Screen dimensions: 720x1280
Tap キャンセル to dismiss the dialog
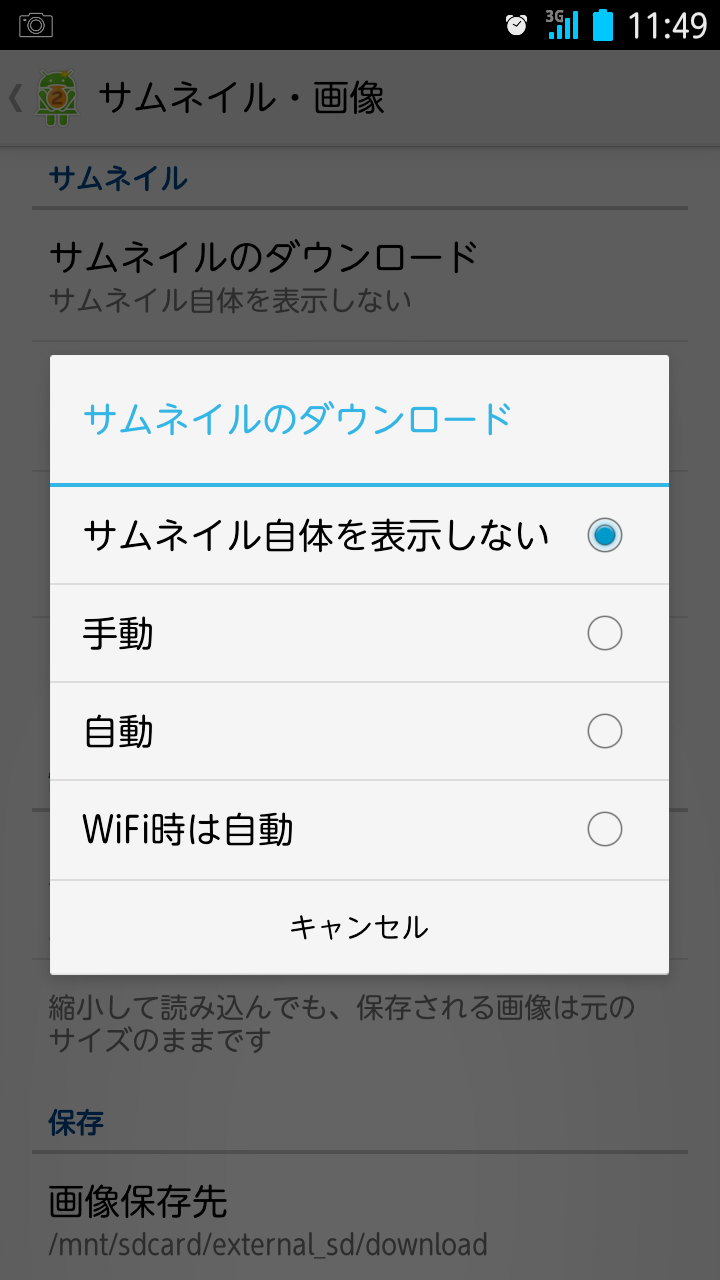359,928
